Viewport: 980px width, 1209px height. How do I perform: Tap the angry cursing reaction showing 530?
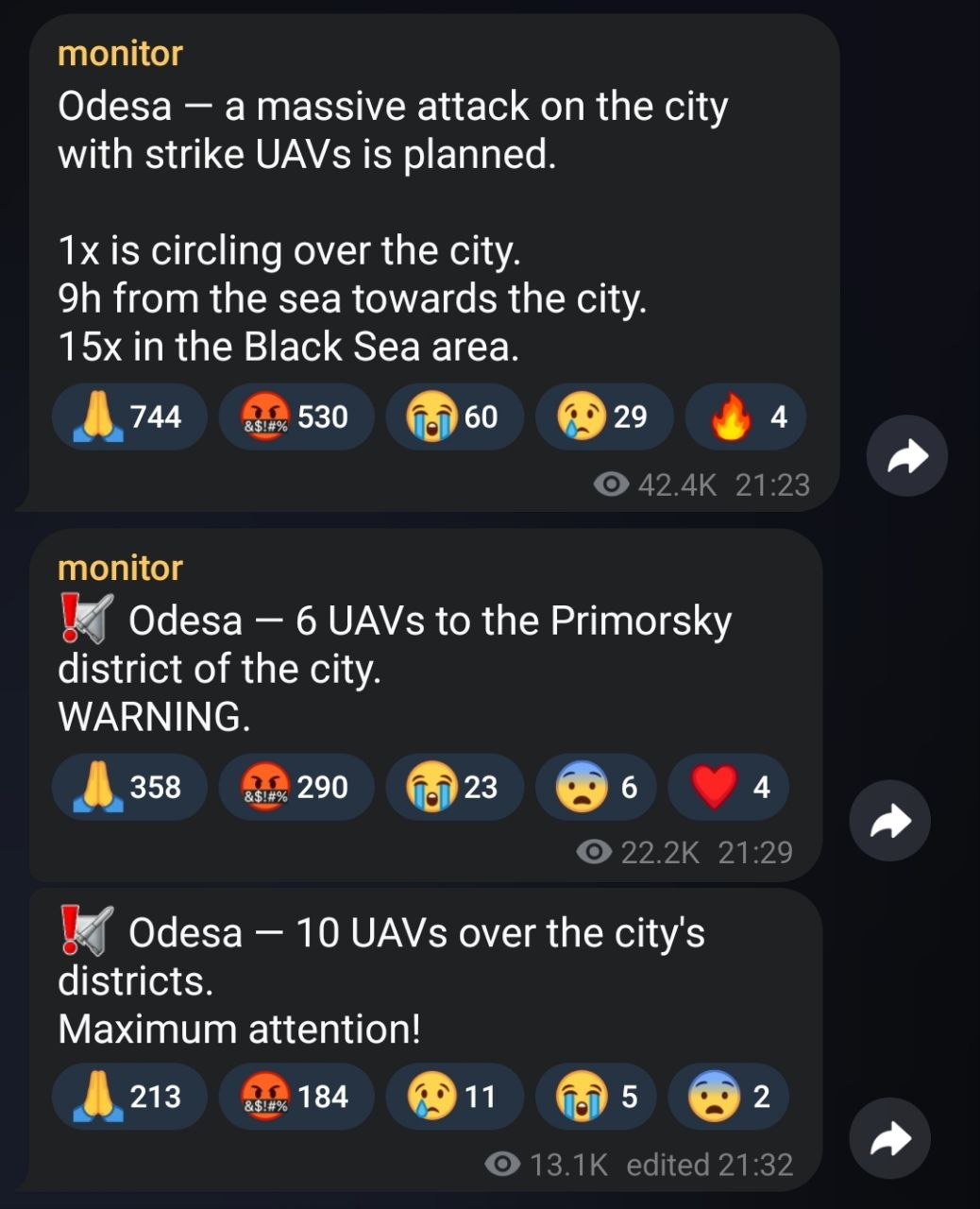(x=296, y=417)
